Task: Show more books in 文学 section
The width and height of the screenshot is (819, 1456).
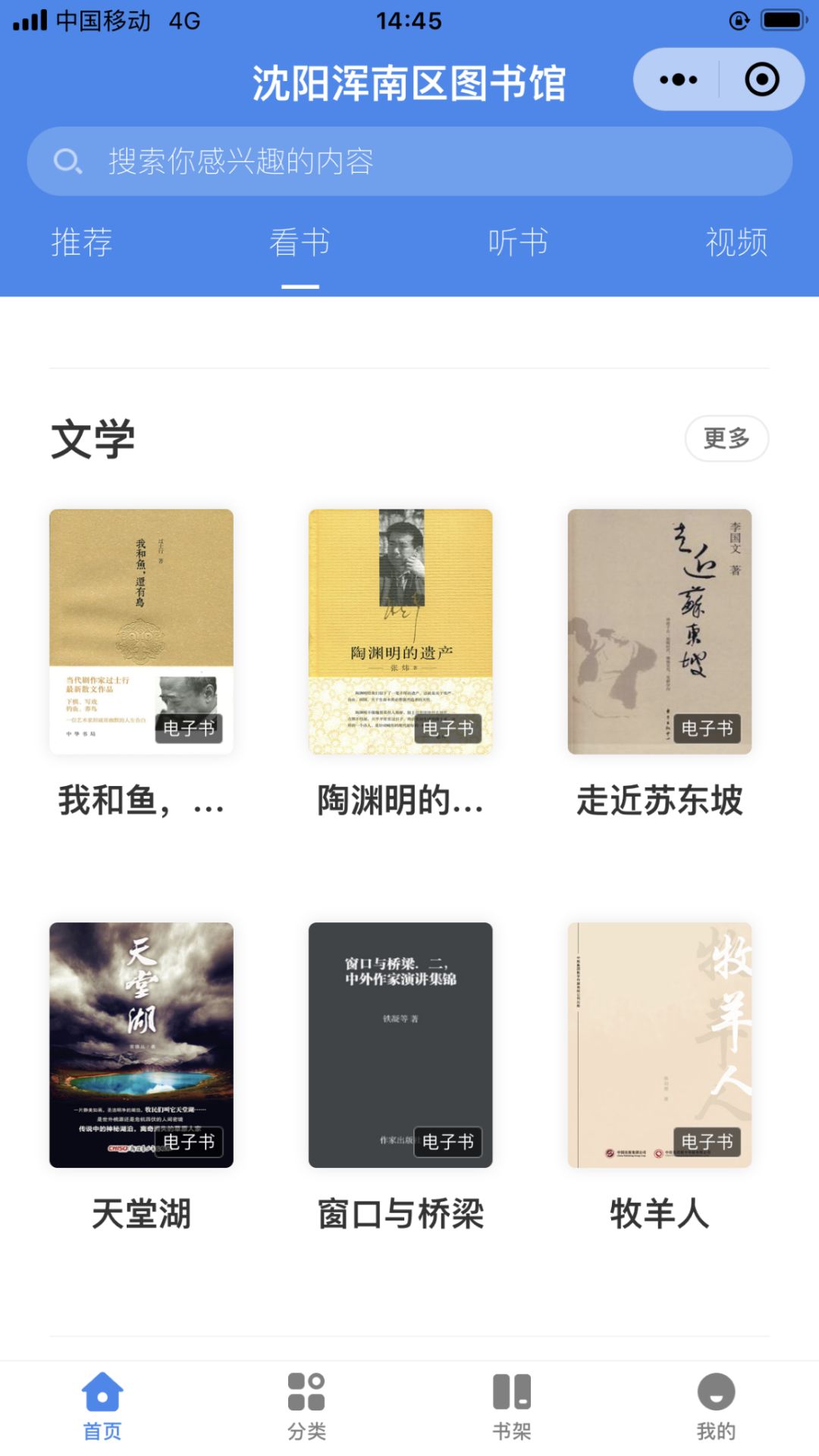Action: coord(726,438)
